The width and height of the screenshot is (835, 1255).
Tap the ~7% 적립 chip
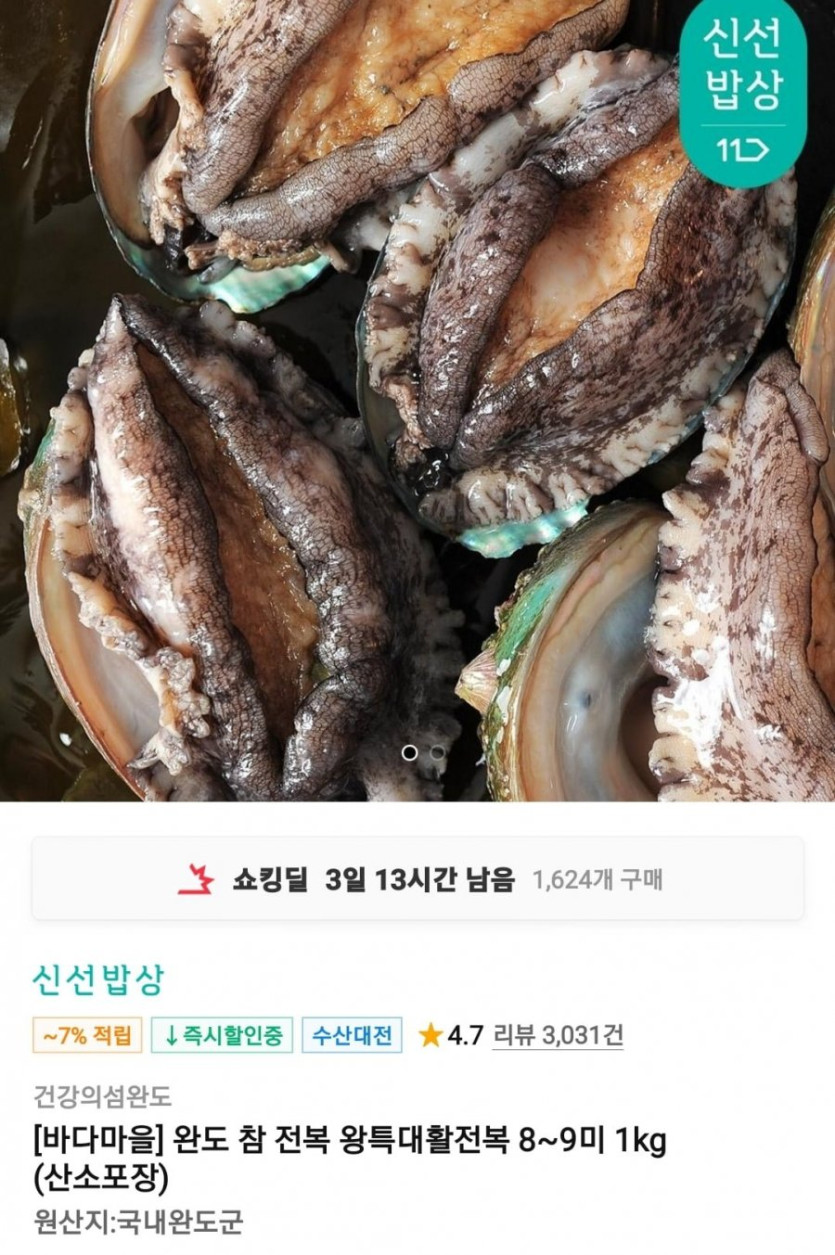pyautogui.click(x=88, y=1035)
